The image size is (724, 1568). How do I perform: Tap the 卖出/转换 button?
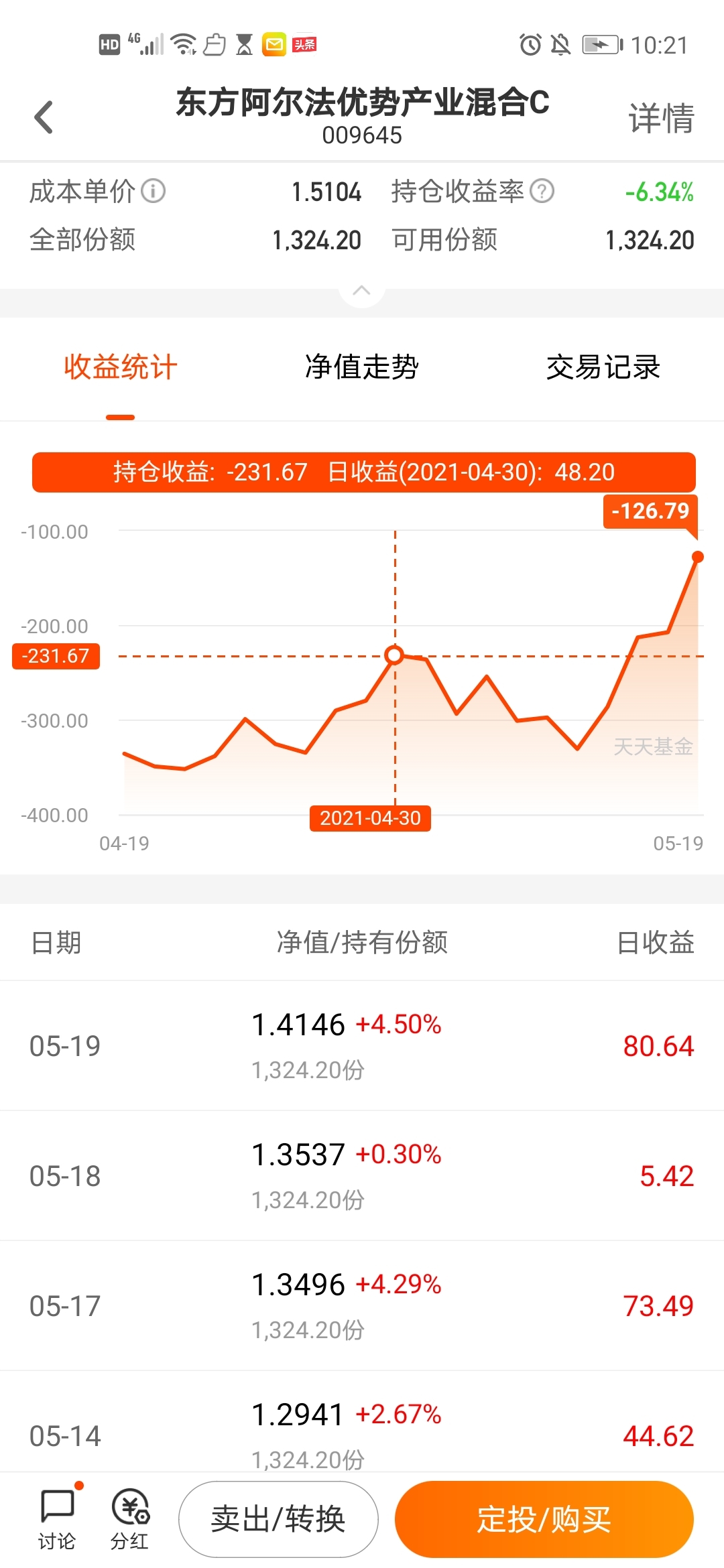pyautogui.click(x=278, y=1519)
